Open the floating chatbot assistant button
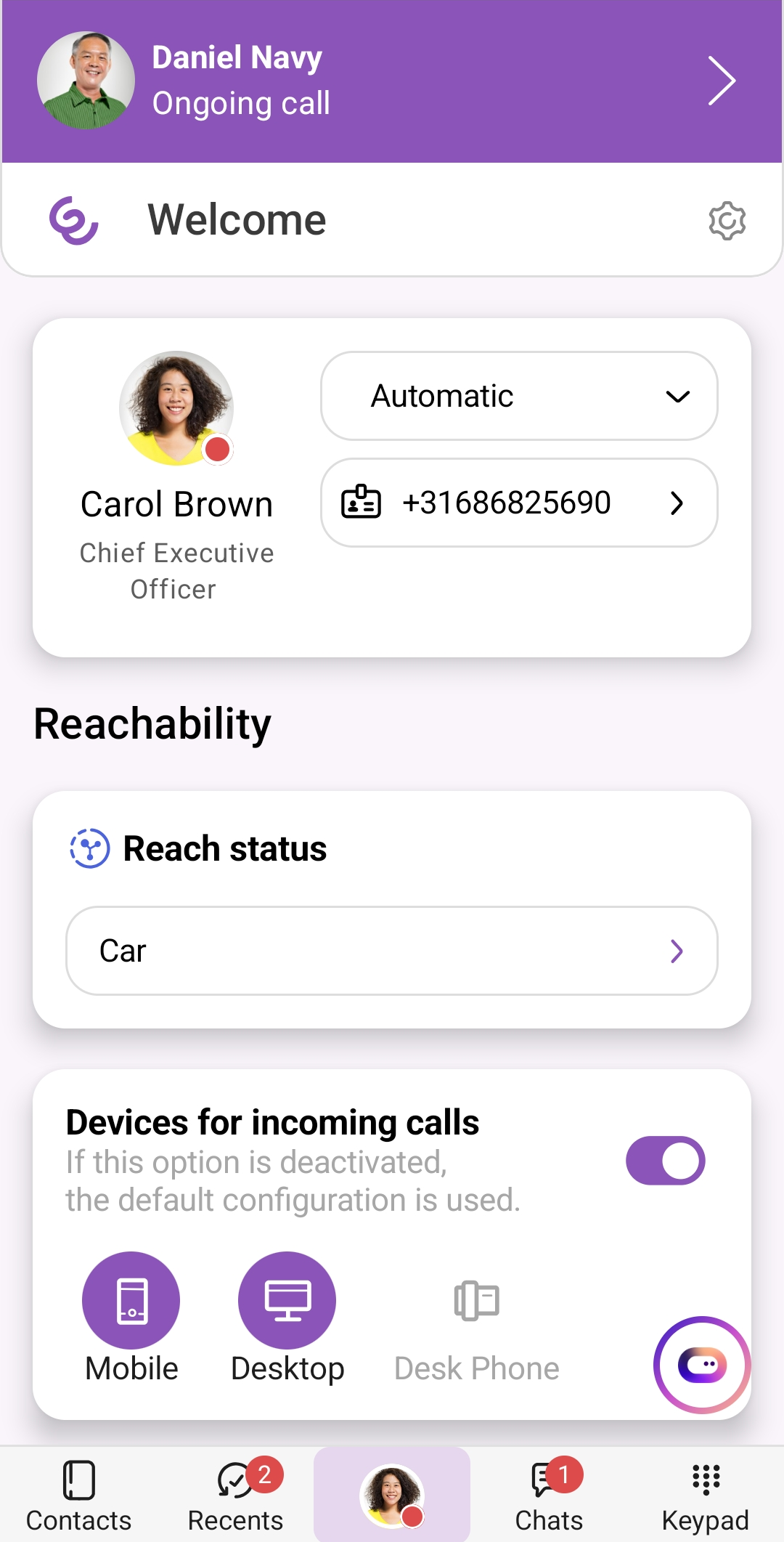The width and height of the screenshot is (784, 1542). [x=701, y=1365]
